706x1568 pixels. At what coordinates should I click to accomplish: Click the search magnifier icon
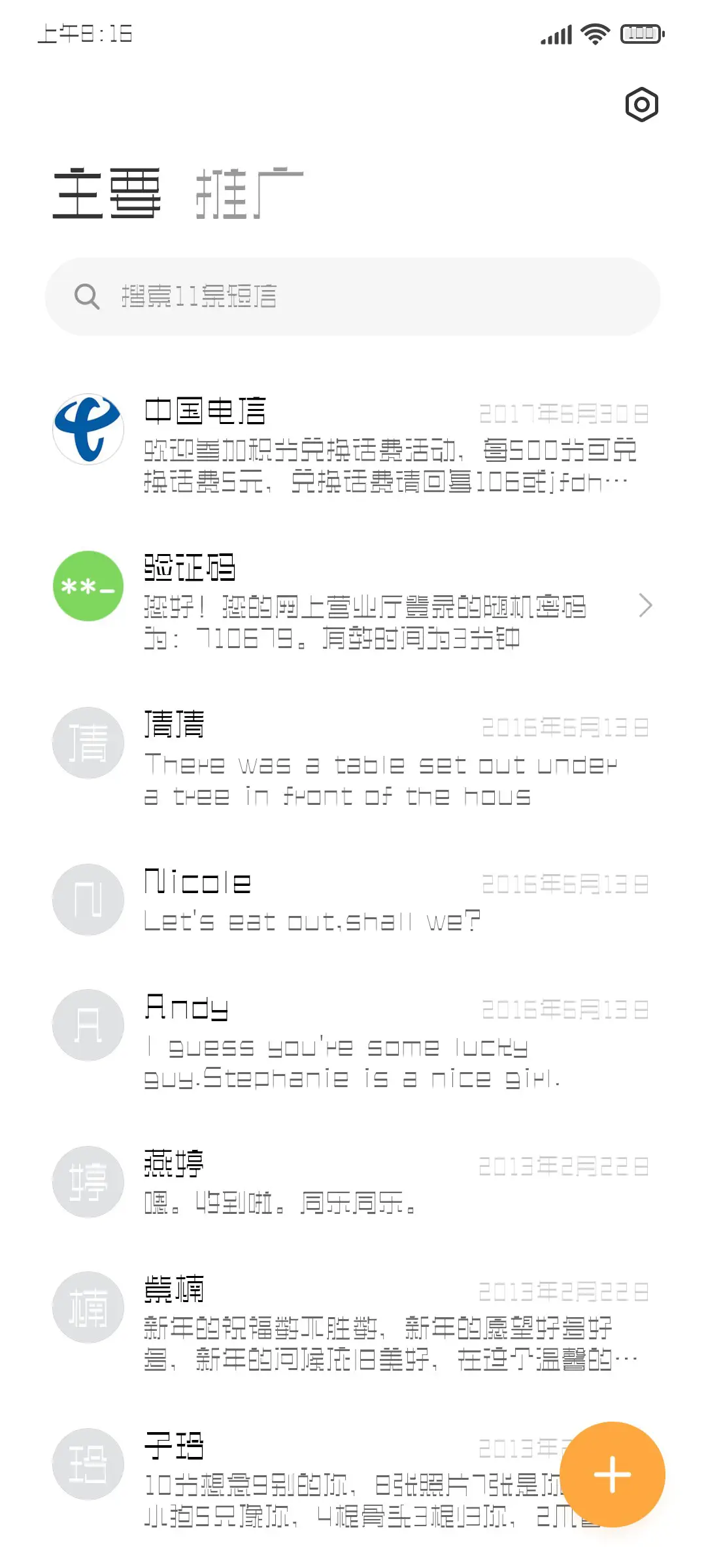point(88,295)
